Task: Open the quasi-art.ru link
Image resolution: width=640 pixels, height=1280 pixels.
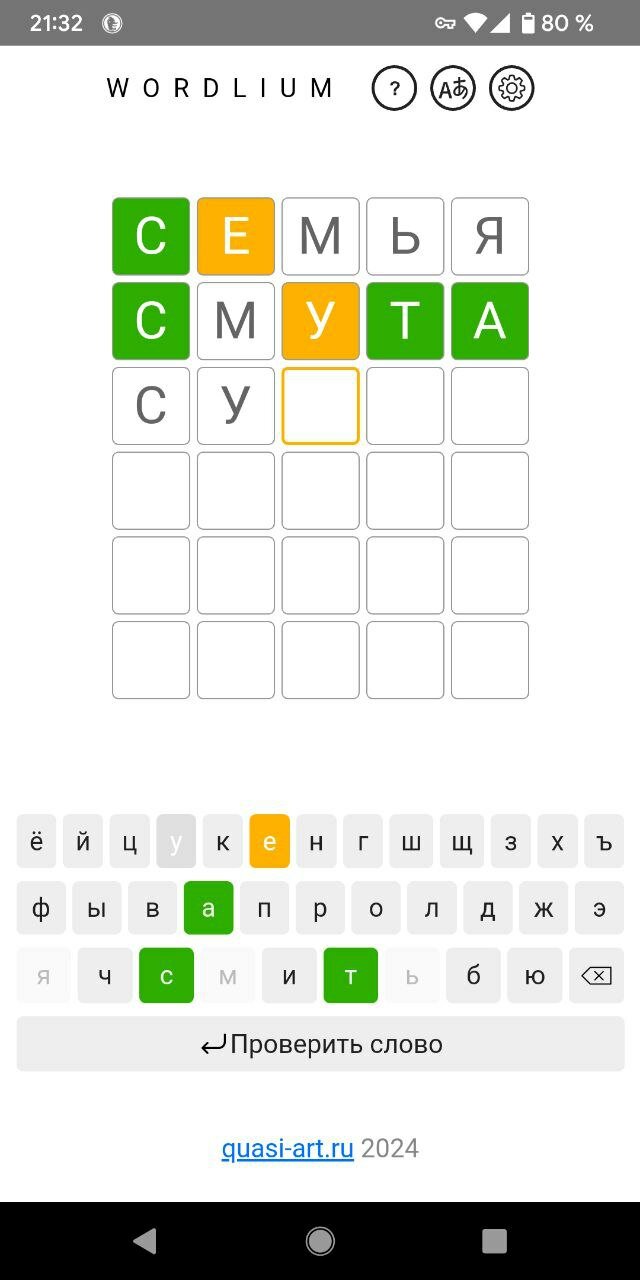Action: coord(288,1148)
